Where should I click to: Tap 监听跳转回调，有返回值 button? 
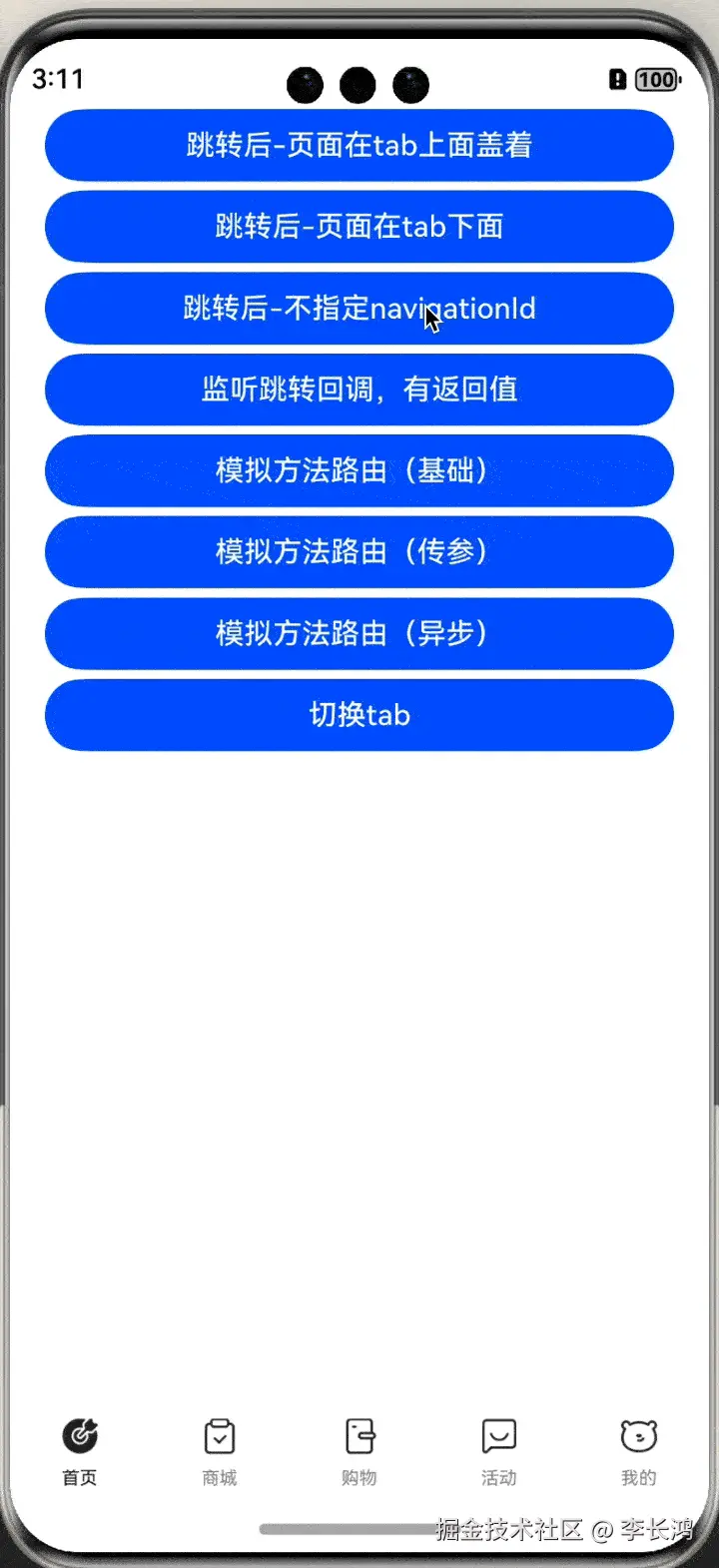point(359,390)
